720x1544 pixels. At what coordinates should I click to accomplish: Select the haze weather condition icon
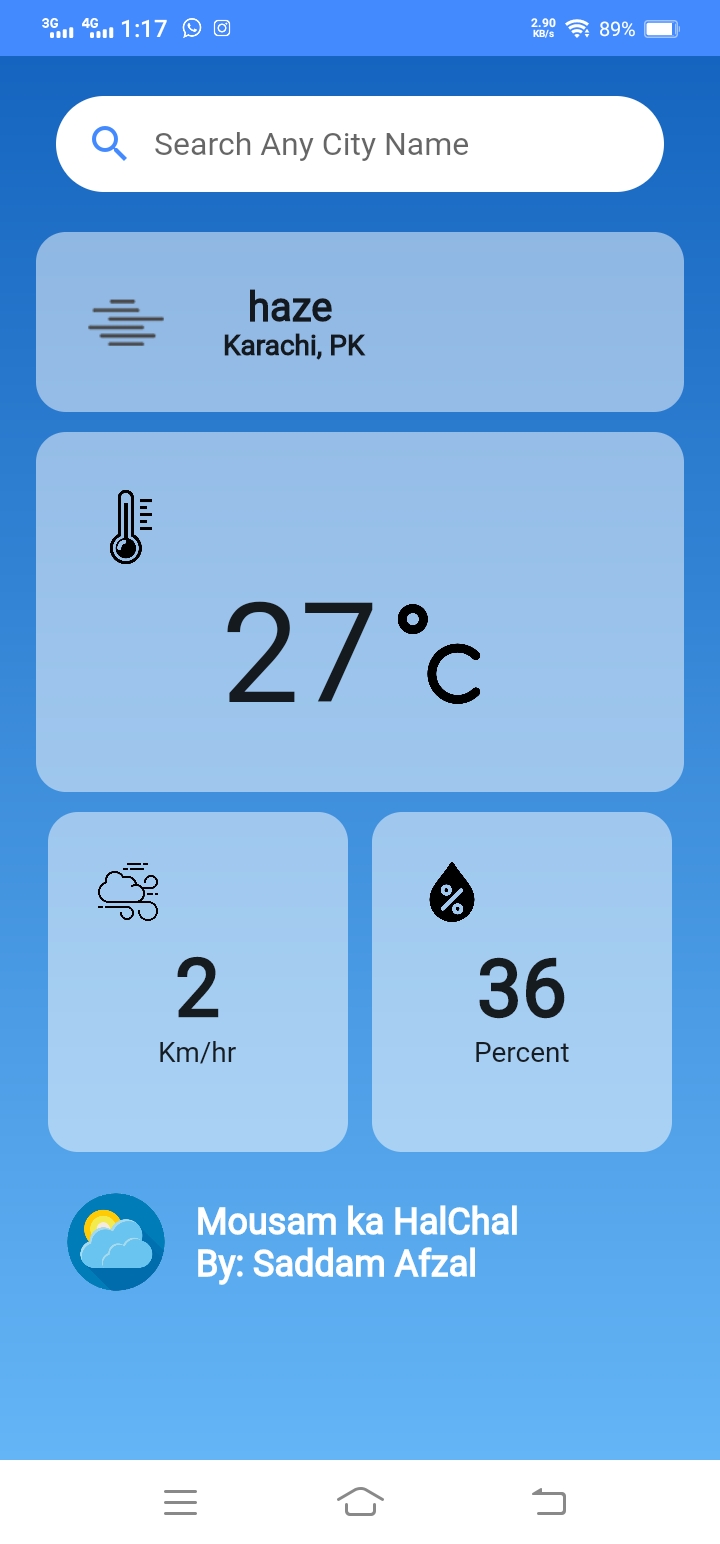[x=125, y=322]
